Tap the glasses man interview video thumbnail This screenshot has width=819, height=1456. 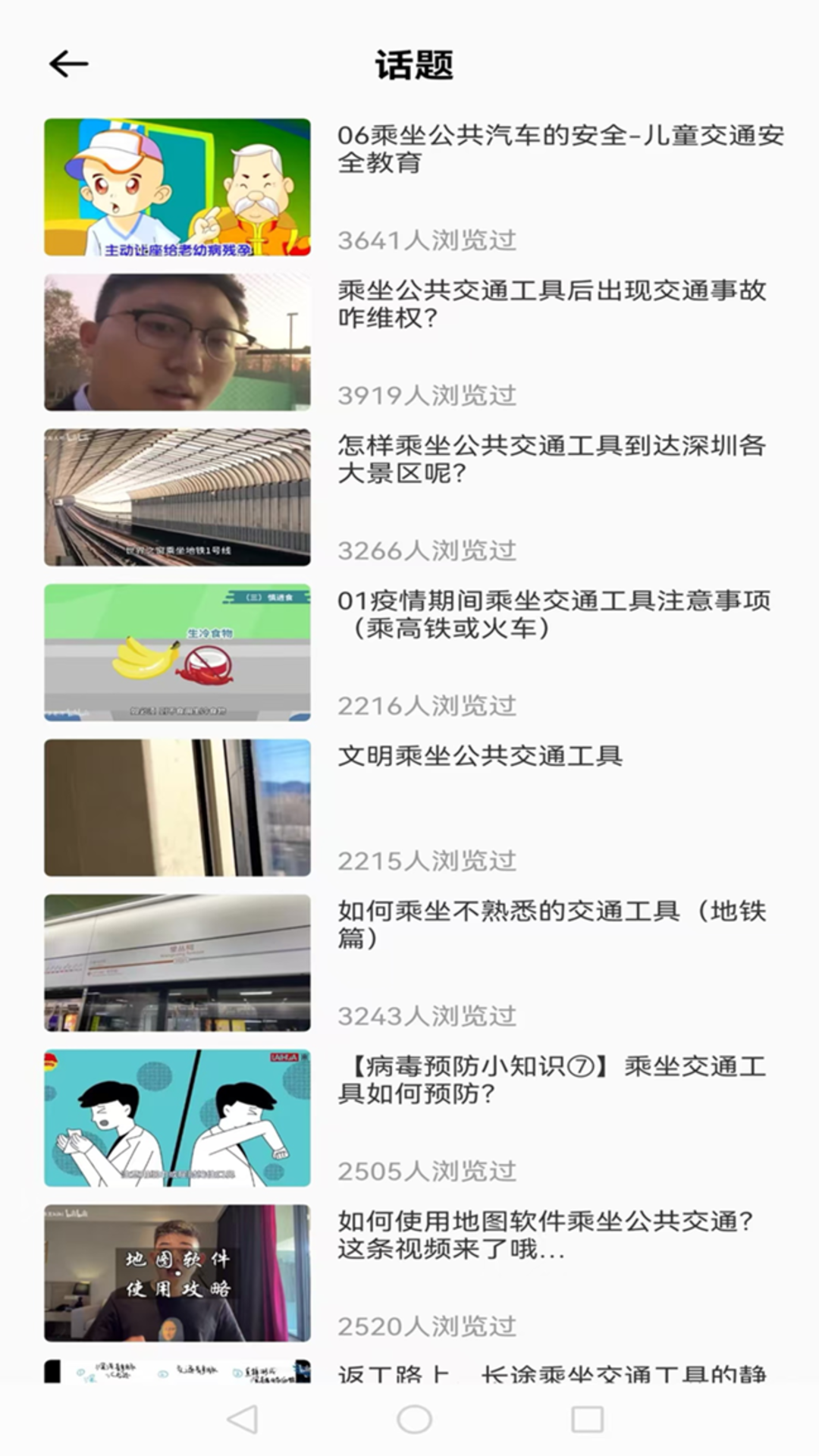coord(176,342)
